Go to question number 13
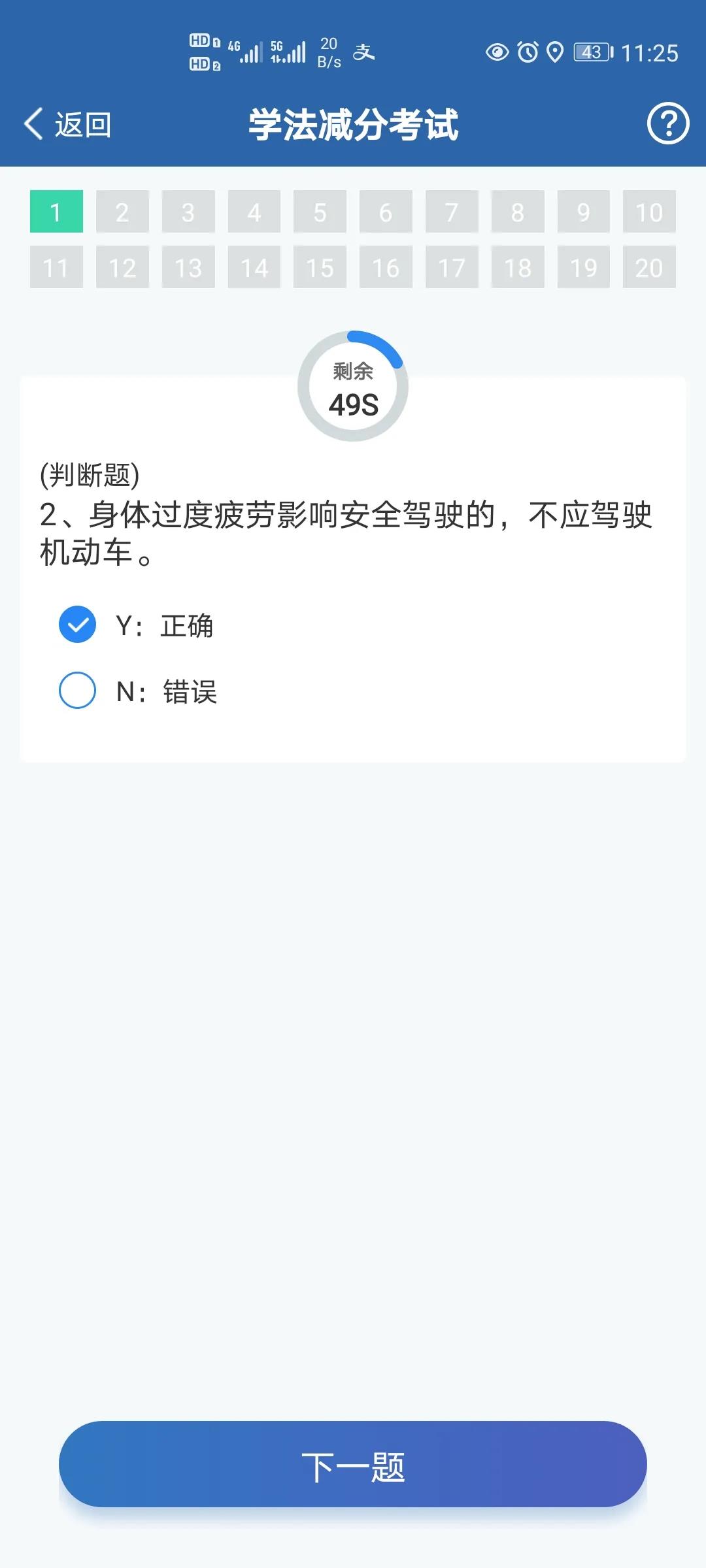 click(188, 267)
